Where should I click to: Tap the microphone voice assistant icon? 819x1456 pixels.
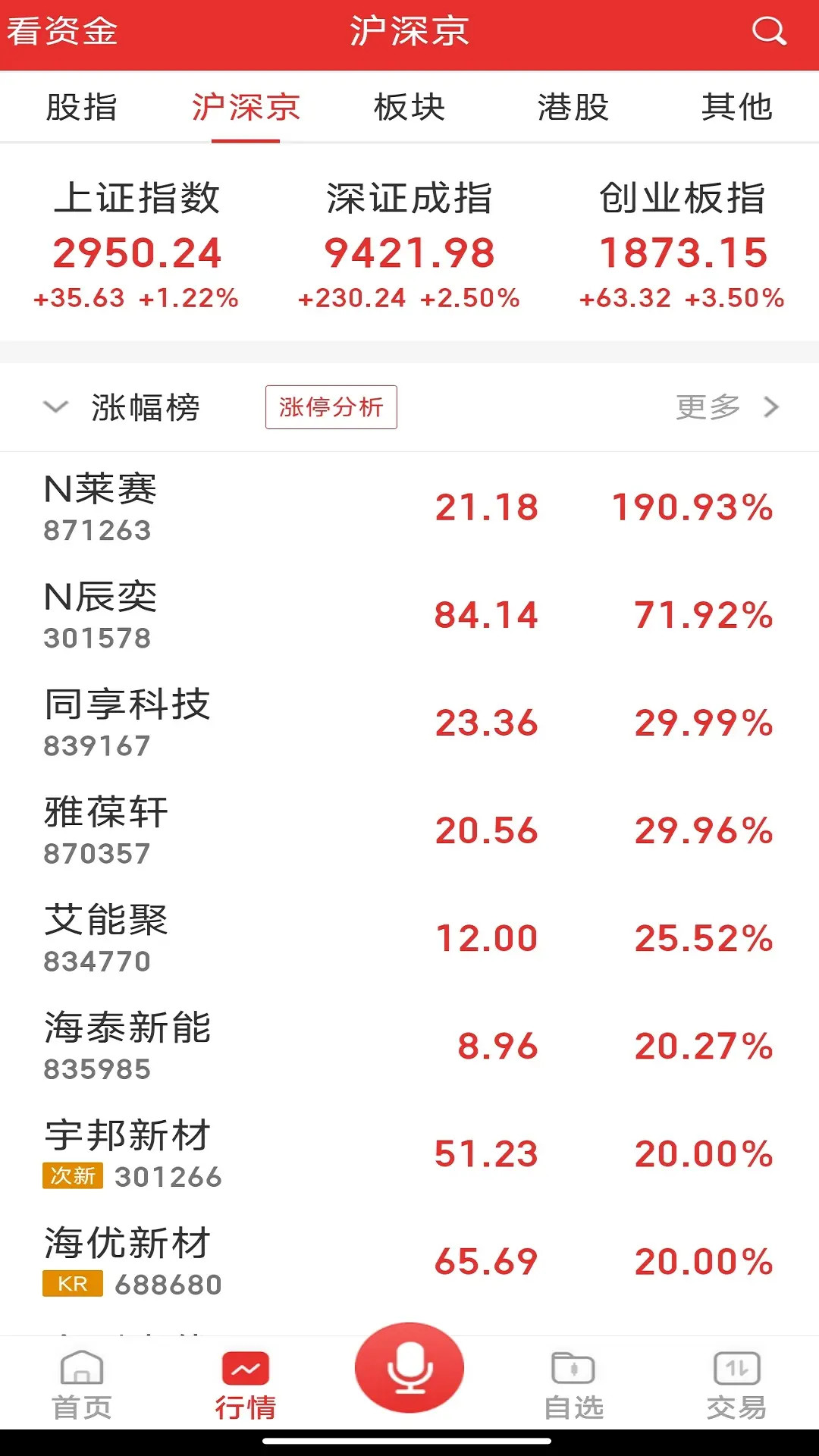(x=409, y=1366)
